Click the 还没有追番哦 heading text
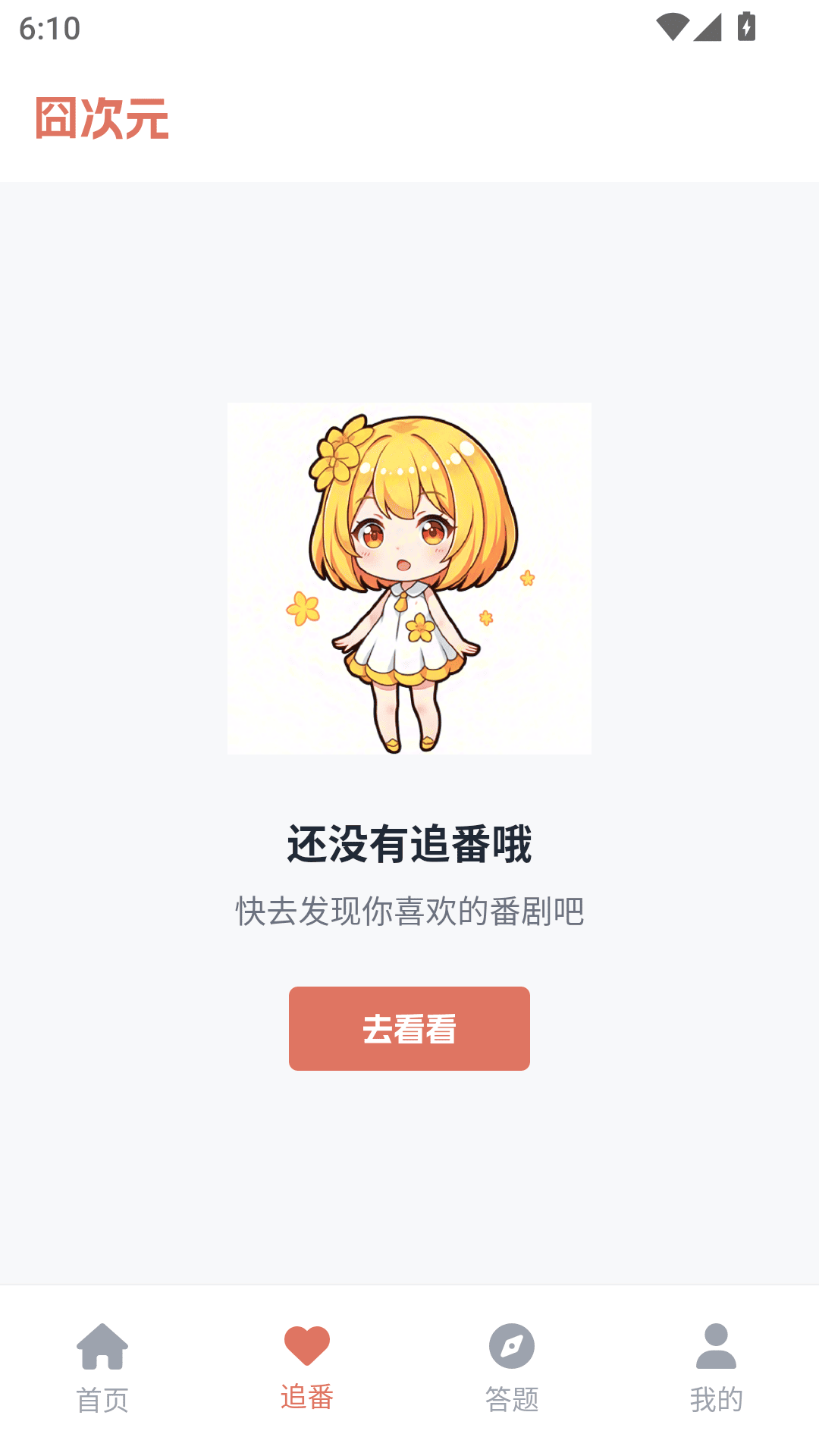The width and height of the screenshot is (819, 1456). [409, 845]
